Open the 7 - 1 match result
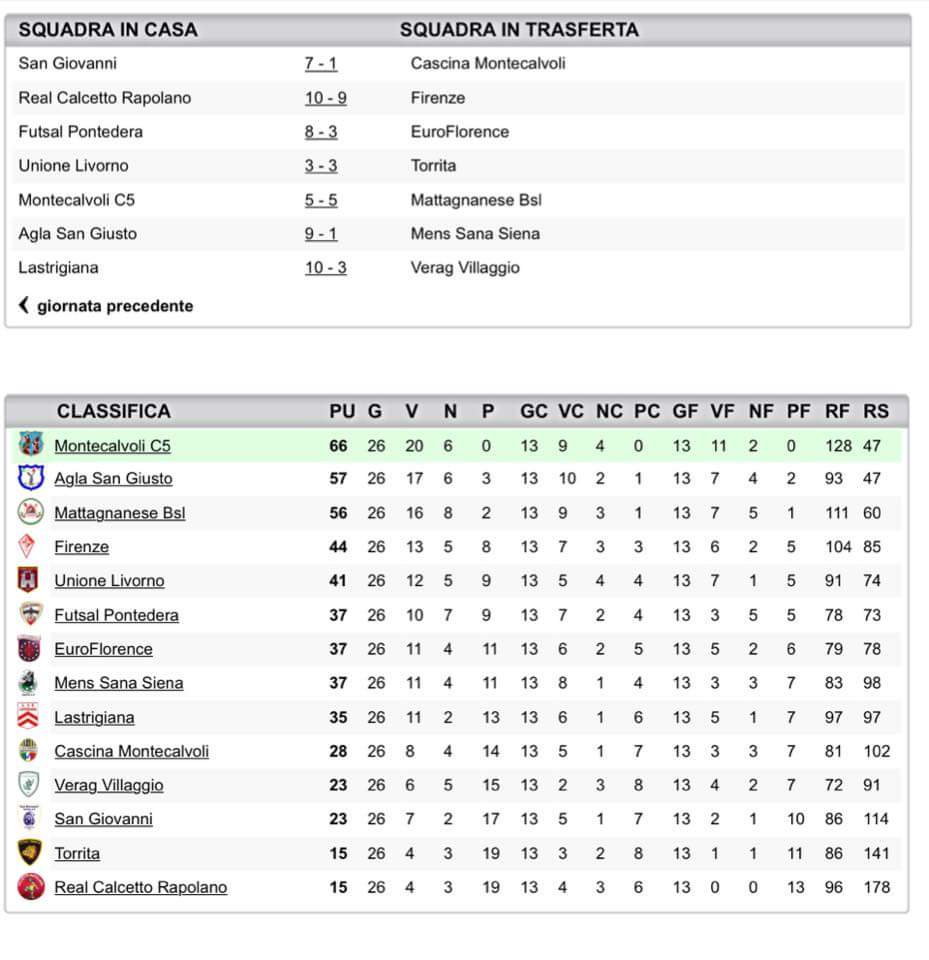This screenshot has width=929, height=960. 321,63
